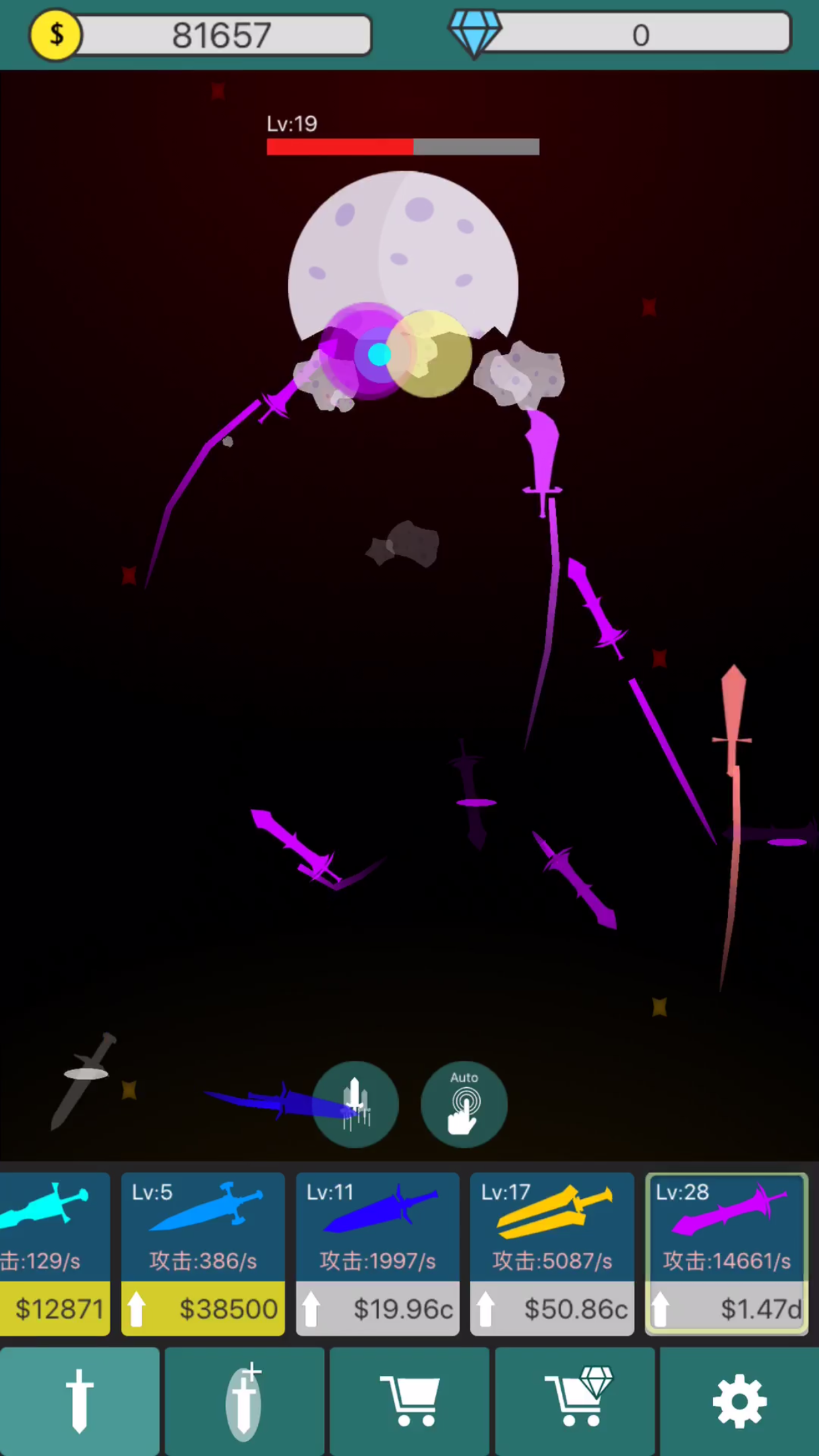Upgrade the Lv:17 sword for $50.86c
Screen dimensions: 819x1456
552,1309
